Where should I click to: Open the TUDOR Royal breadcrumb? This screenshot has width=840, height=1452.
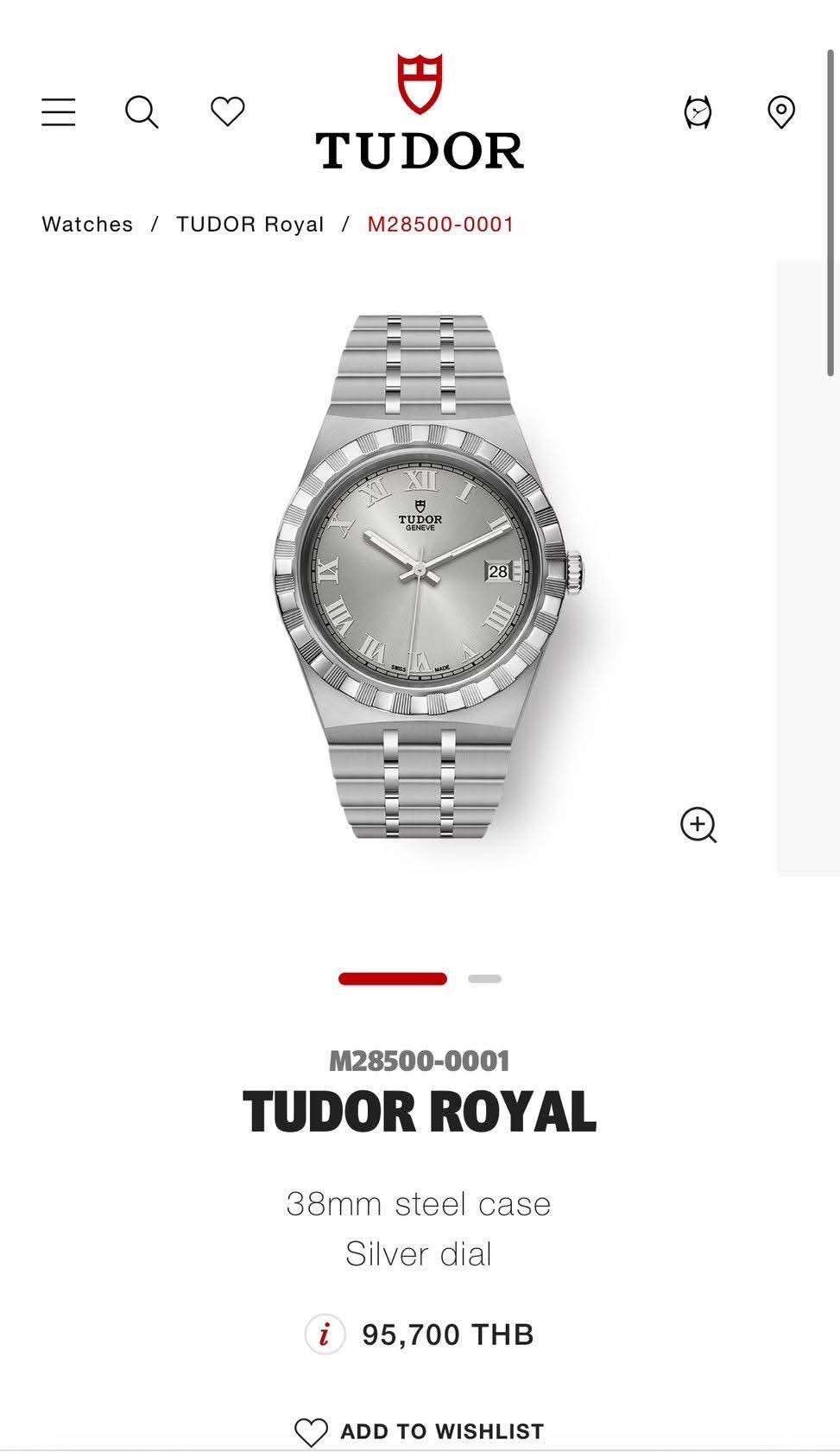tap(250, 225)
